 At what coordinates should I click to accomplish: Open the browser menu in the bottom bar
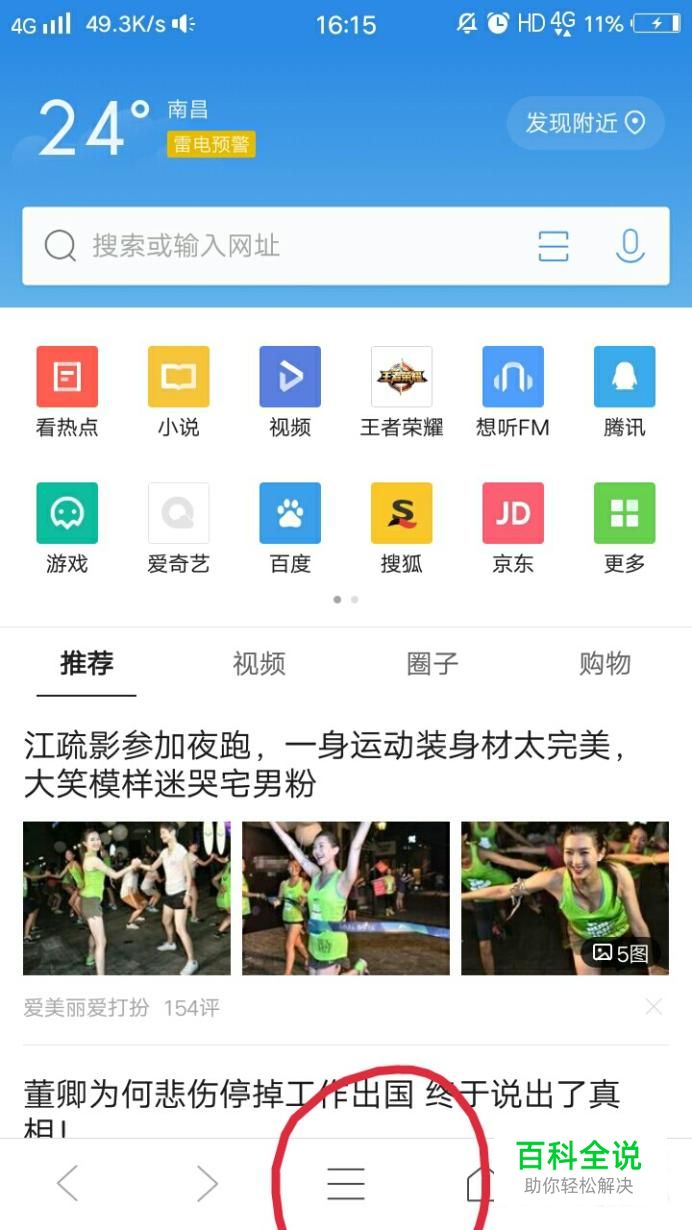(x=346, y=1184)
